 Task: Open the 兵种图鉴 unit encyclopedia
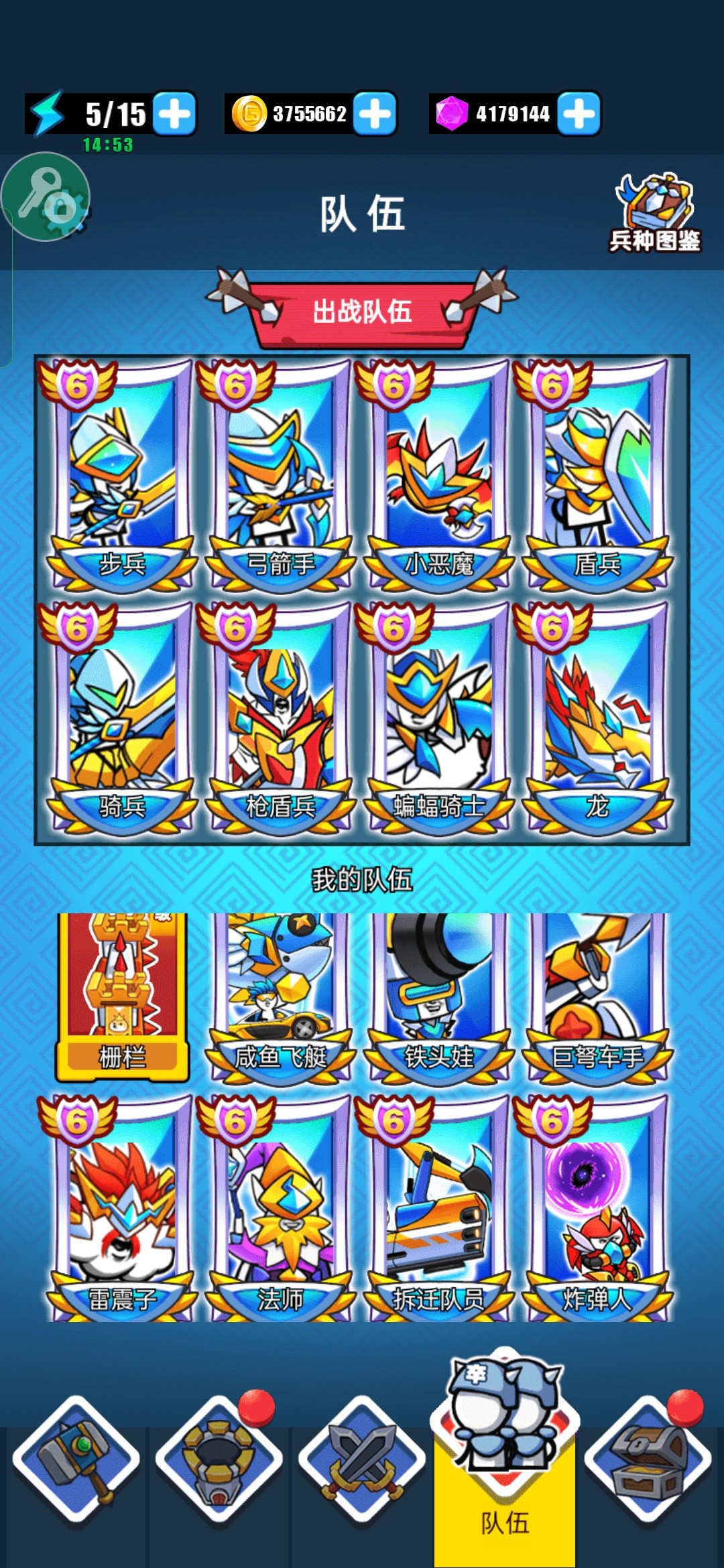[655, 213]
